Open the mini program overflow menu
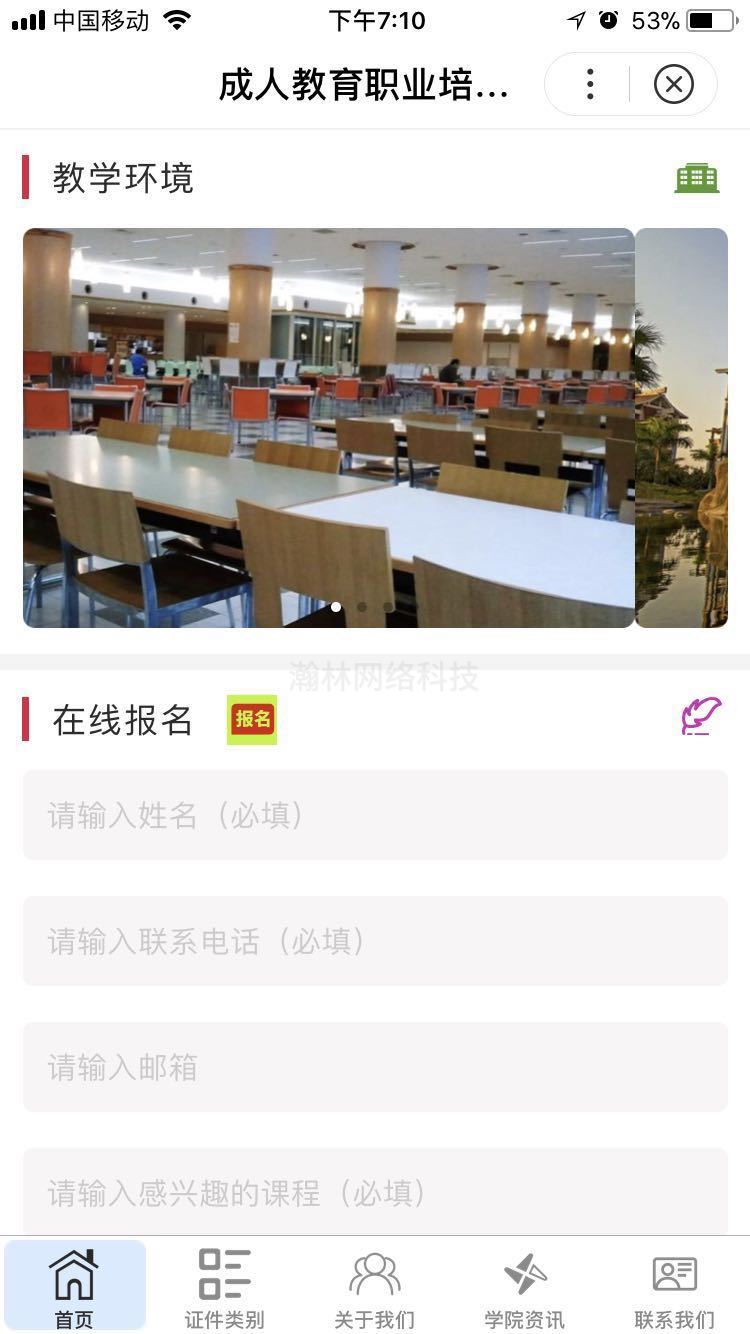Image resolution: width=750 pixels, height=1334 pixels. pyautogui.click(x=590, y=85)
